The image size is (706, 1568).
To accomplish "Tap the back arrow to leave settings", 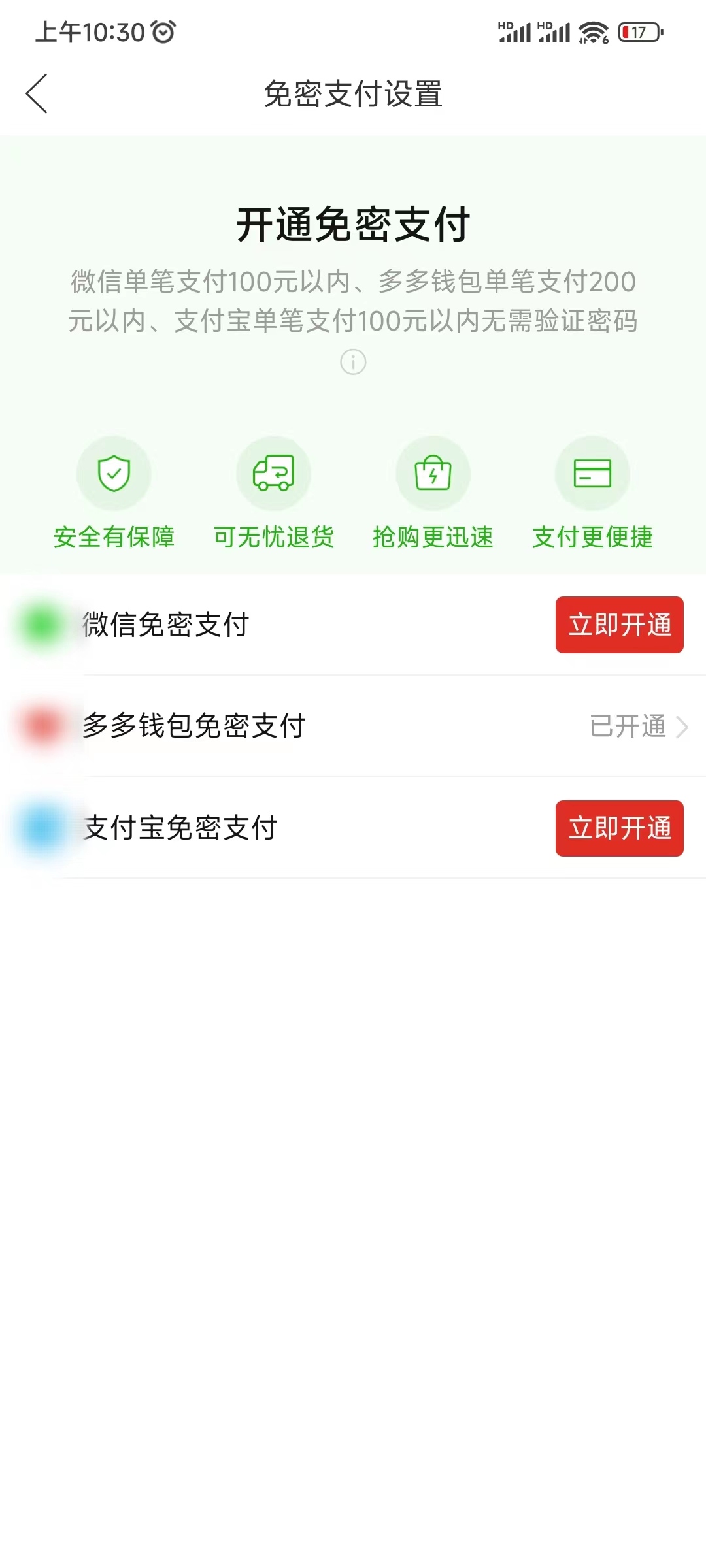I will [37, 93].
